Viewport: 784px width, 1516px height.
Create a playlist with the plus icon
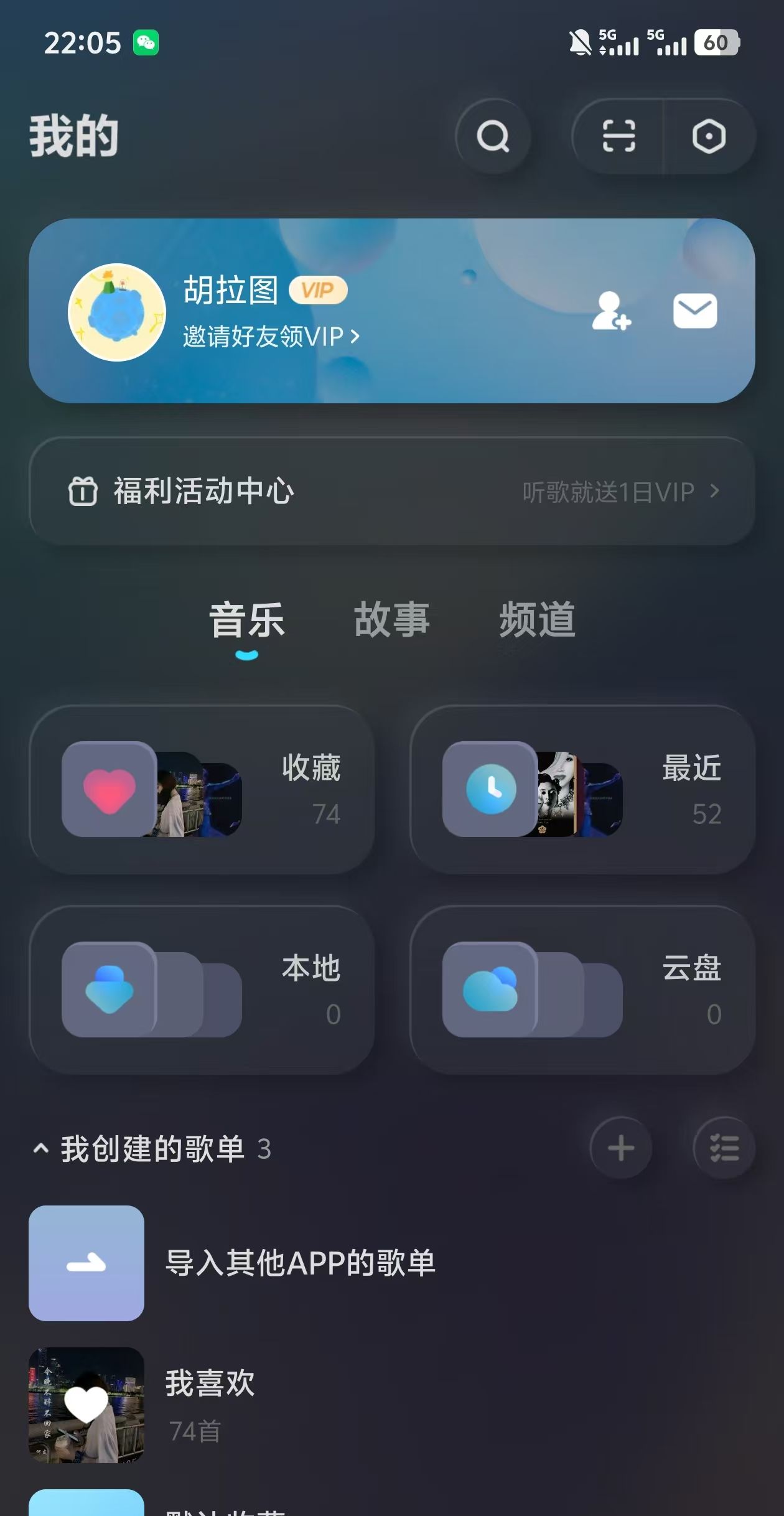[620, 1148]
